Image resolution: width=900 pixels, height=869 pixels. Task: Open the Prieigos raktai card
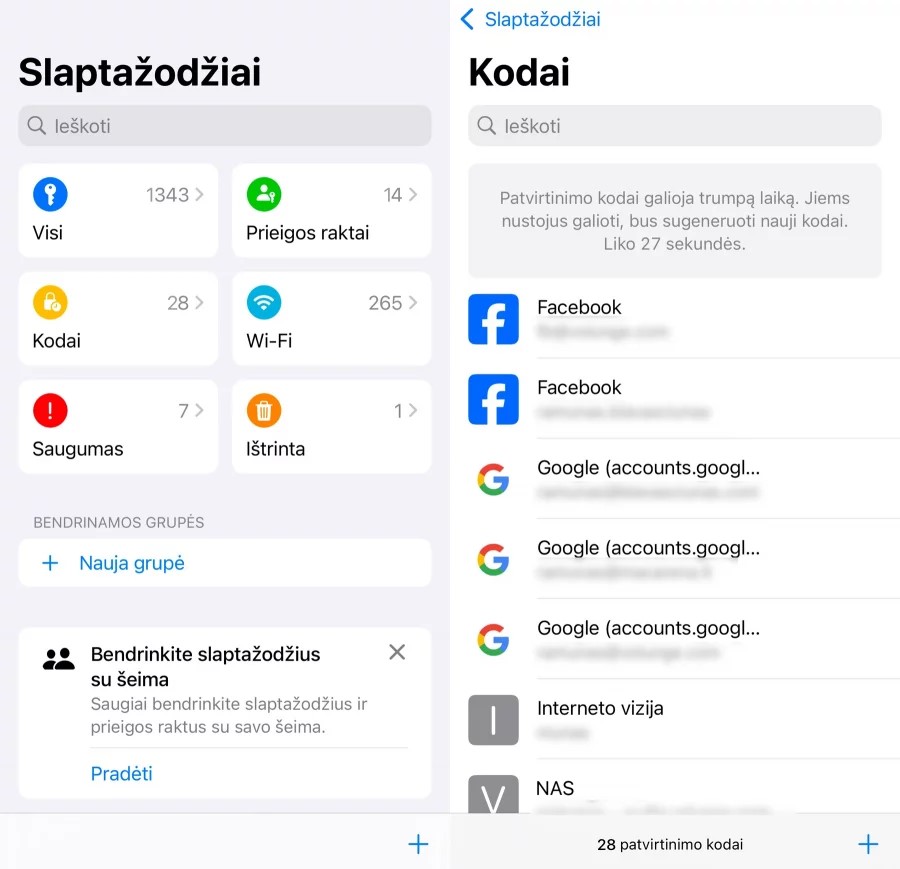click(x=331, y=211)
